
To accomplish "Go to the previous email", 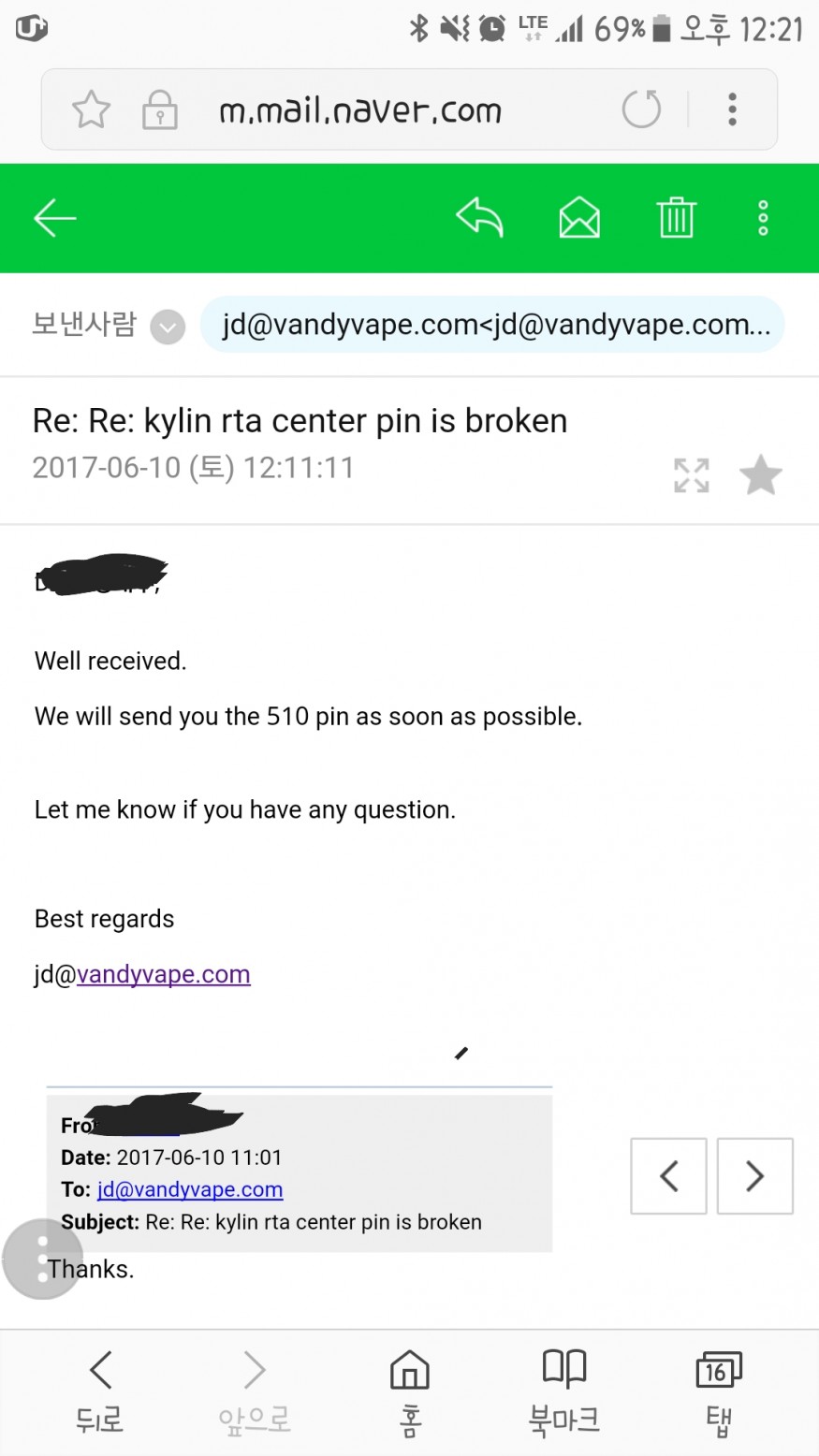I will 668,1176.
